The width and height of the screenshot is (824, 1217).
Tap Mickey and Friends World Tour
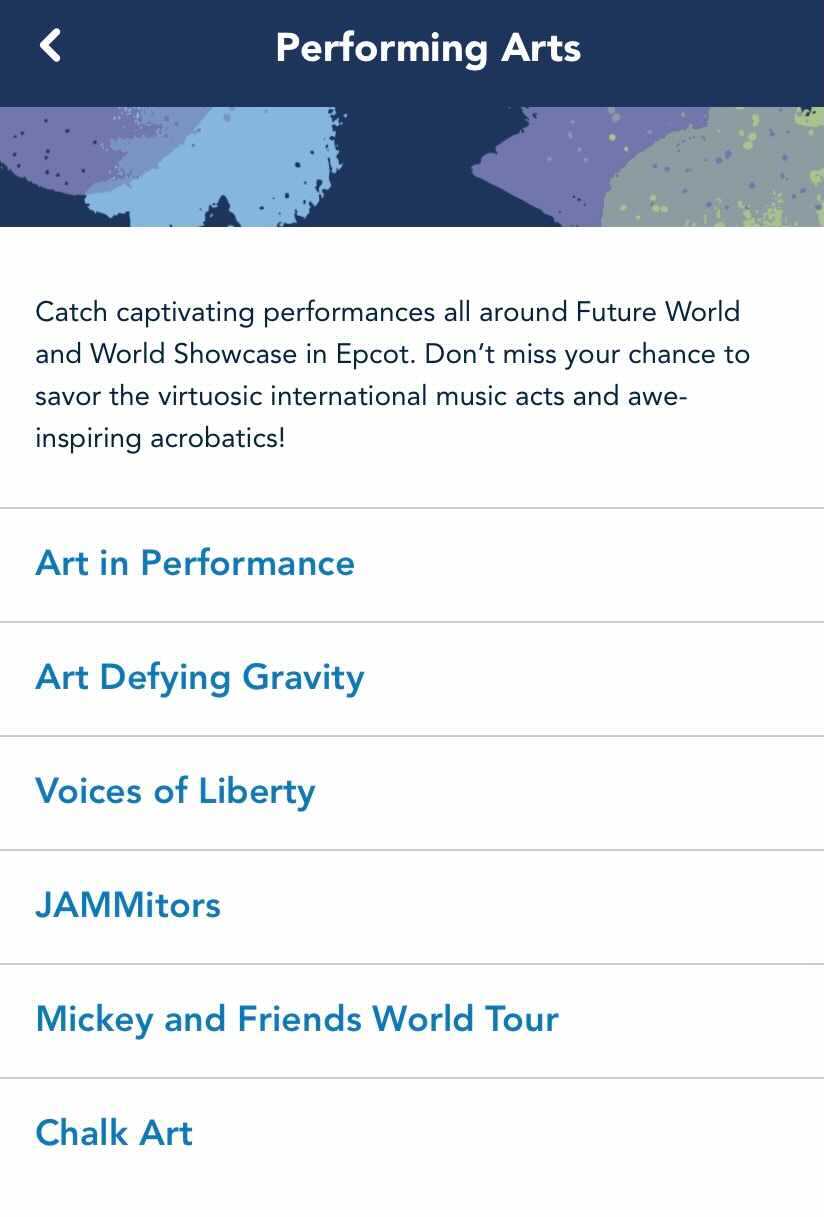[x=297, y=1019]
